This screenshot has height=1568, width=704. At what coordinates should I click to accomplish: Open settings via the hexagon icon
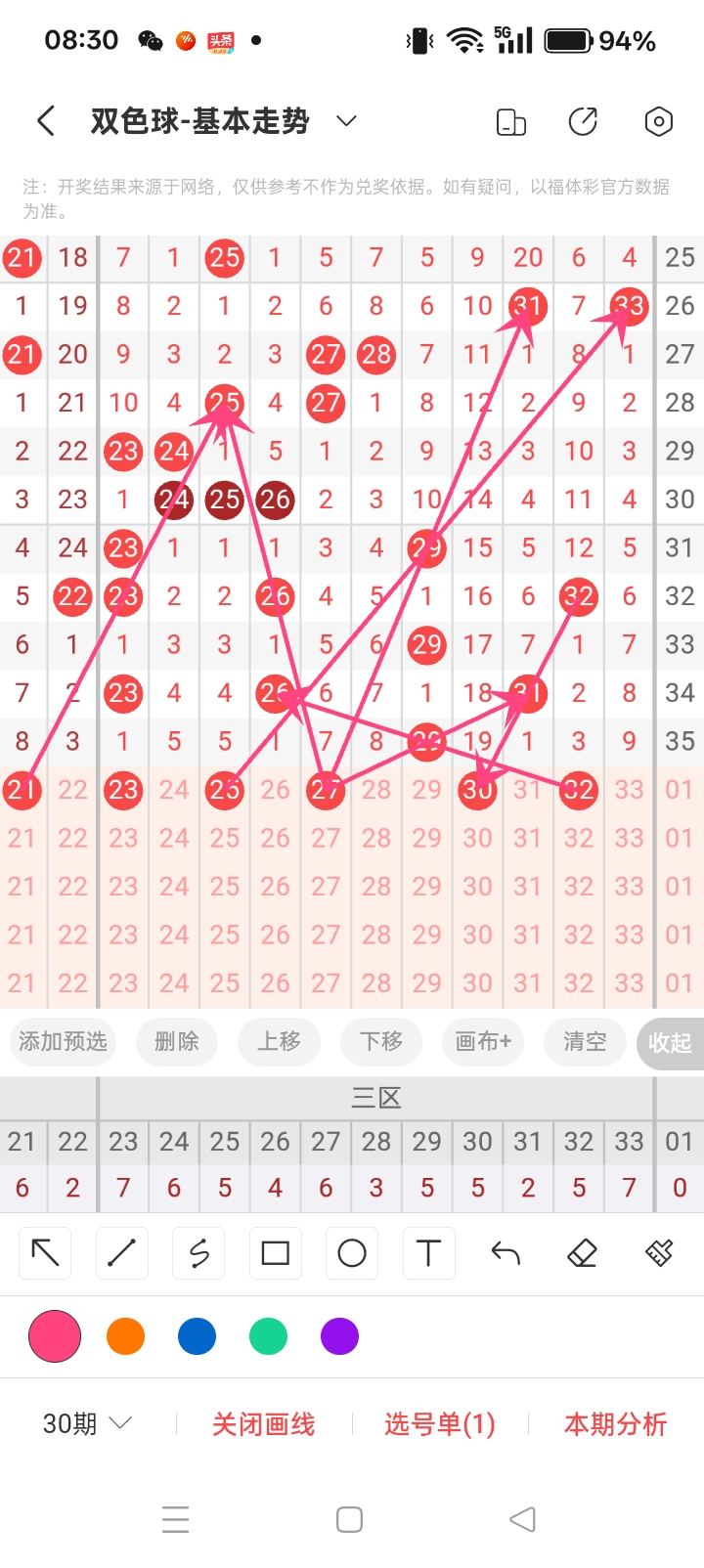pos(658,121)
